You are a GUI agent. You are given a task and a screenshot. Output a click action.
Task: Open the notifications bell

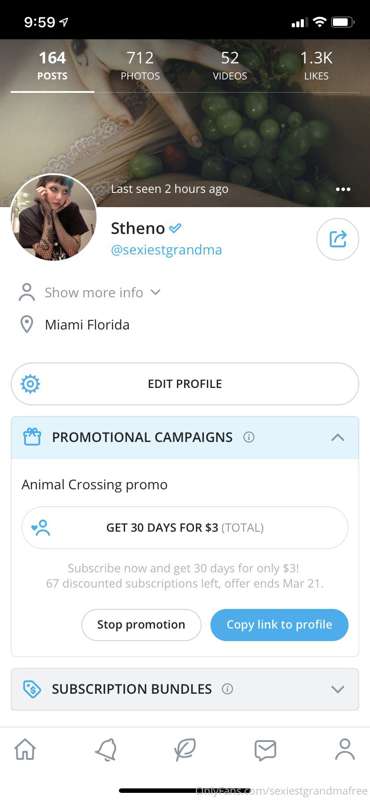[x=106, y=750]
